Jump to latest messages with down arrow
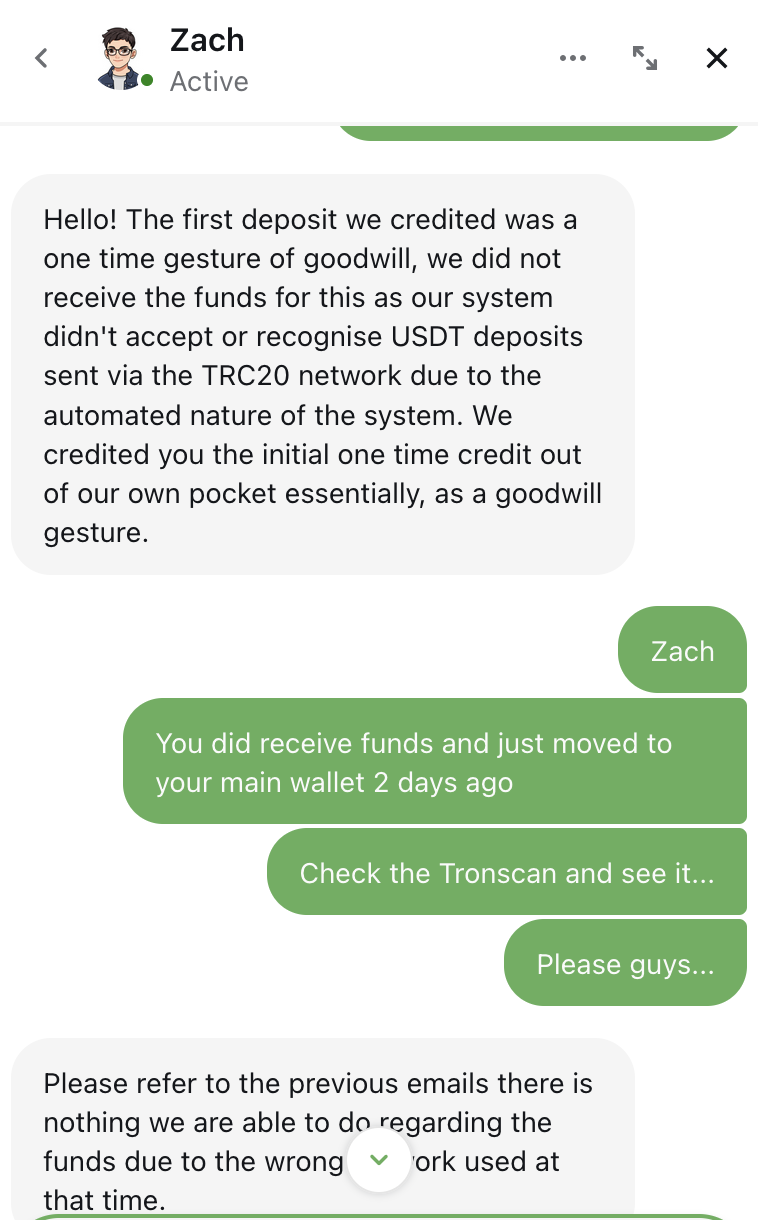 (x=379, y=1159)
